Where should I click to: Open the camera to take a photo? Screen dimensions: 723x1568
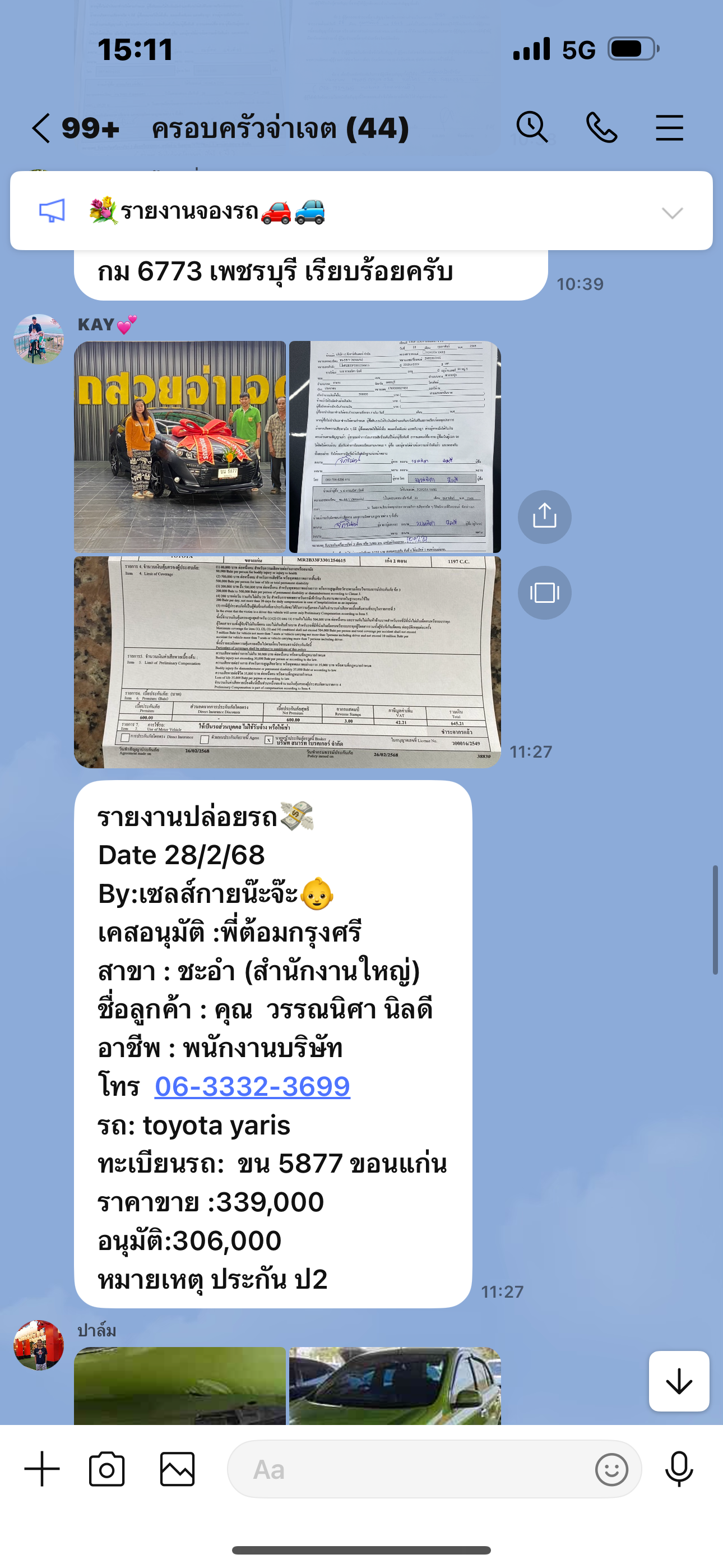click(x=107, y=1469)
